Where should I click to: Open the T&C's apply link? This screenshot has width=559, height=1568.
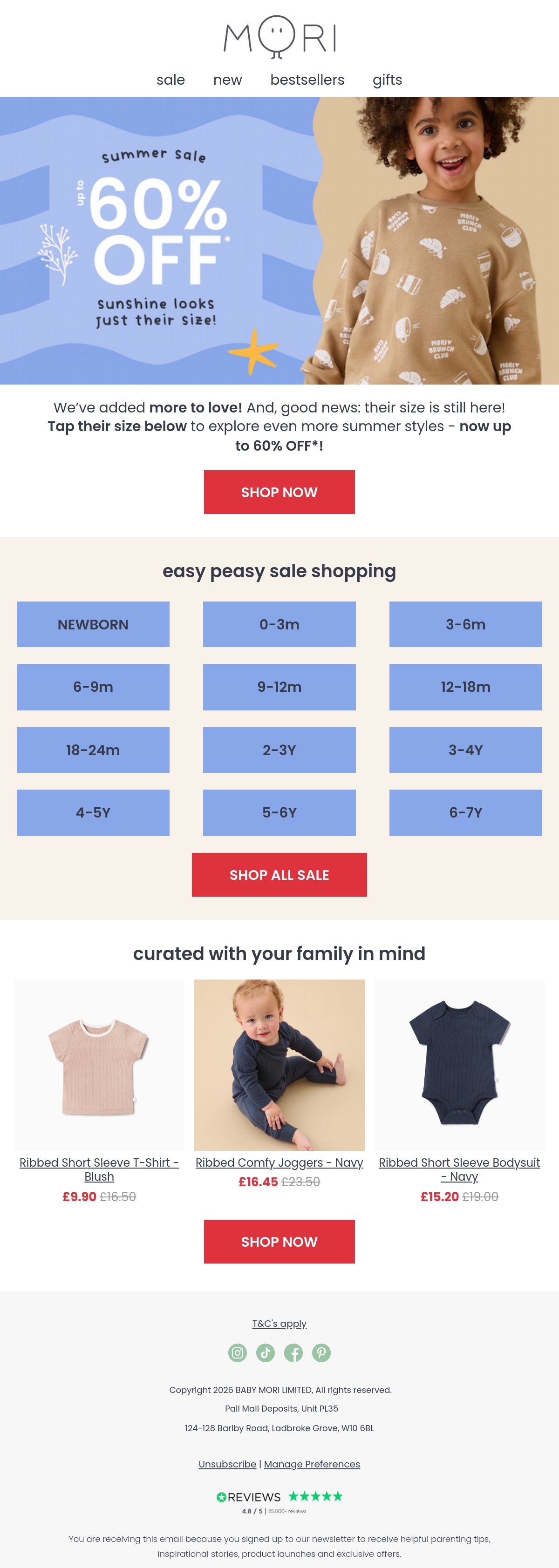279,1323
